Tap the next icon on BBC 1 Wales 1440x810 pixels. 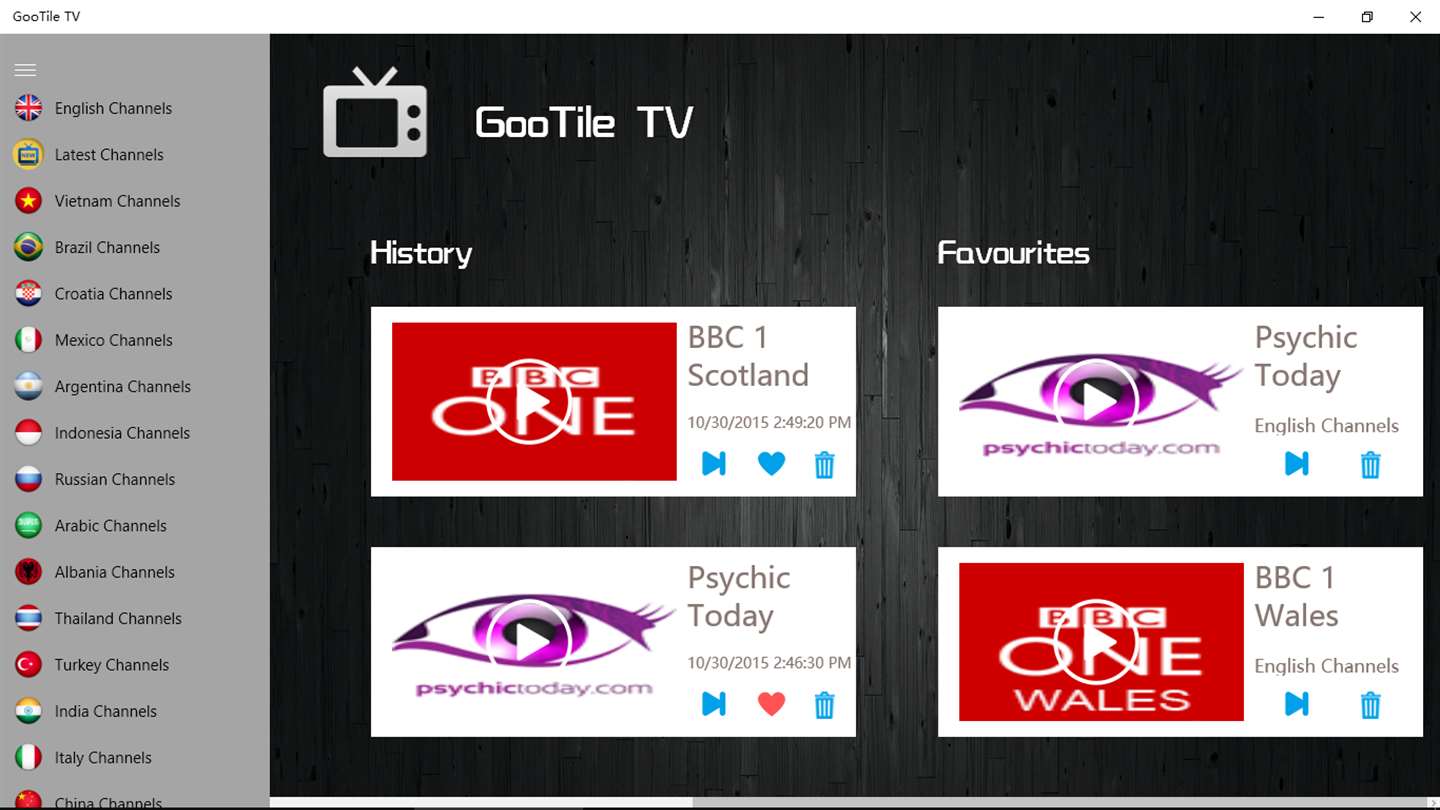point(1297,704)
